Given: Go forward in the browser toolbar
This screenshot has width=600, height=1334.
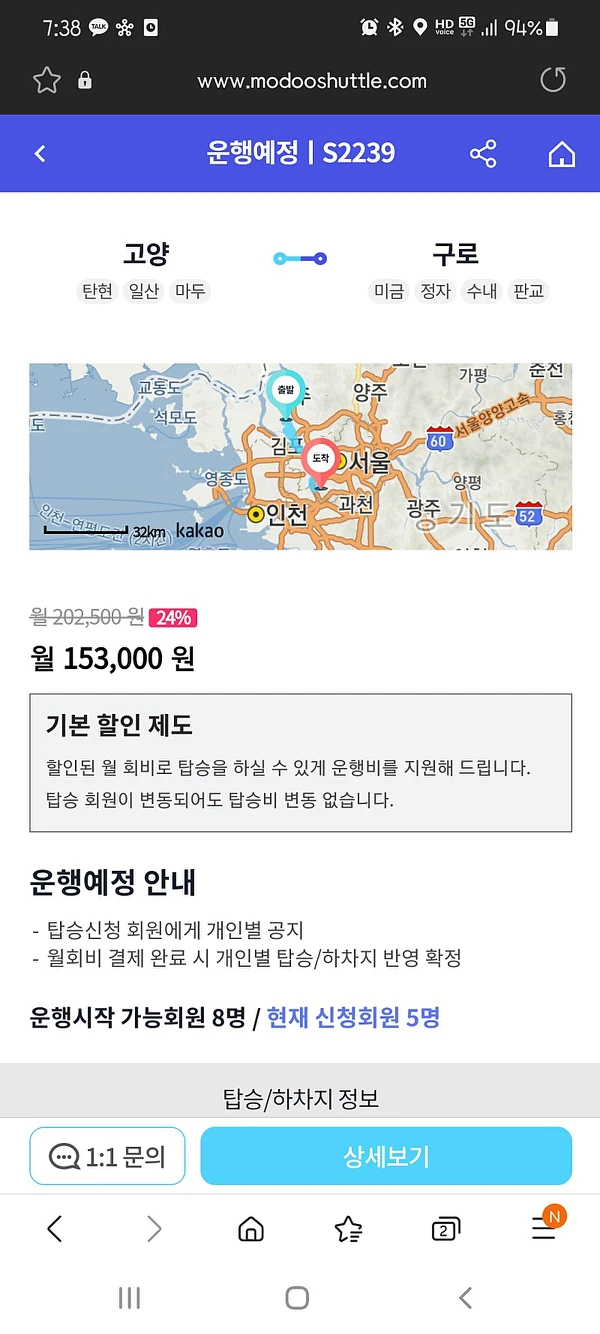Looking at the screenshot, I should (153, 1229).
